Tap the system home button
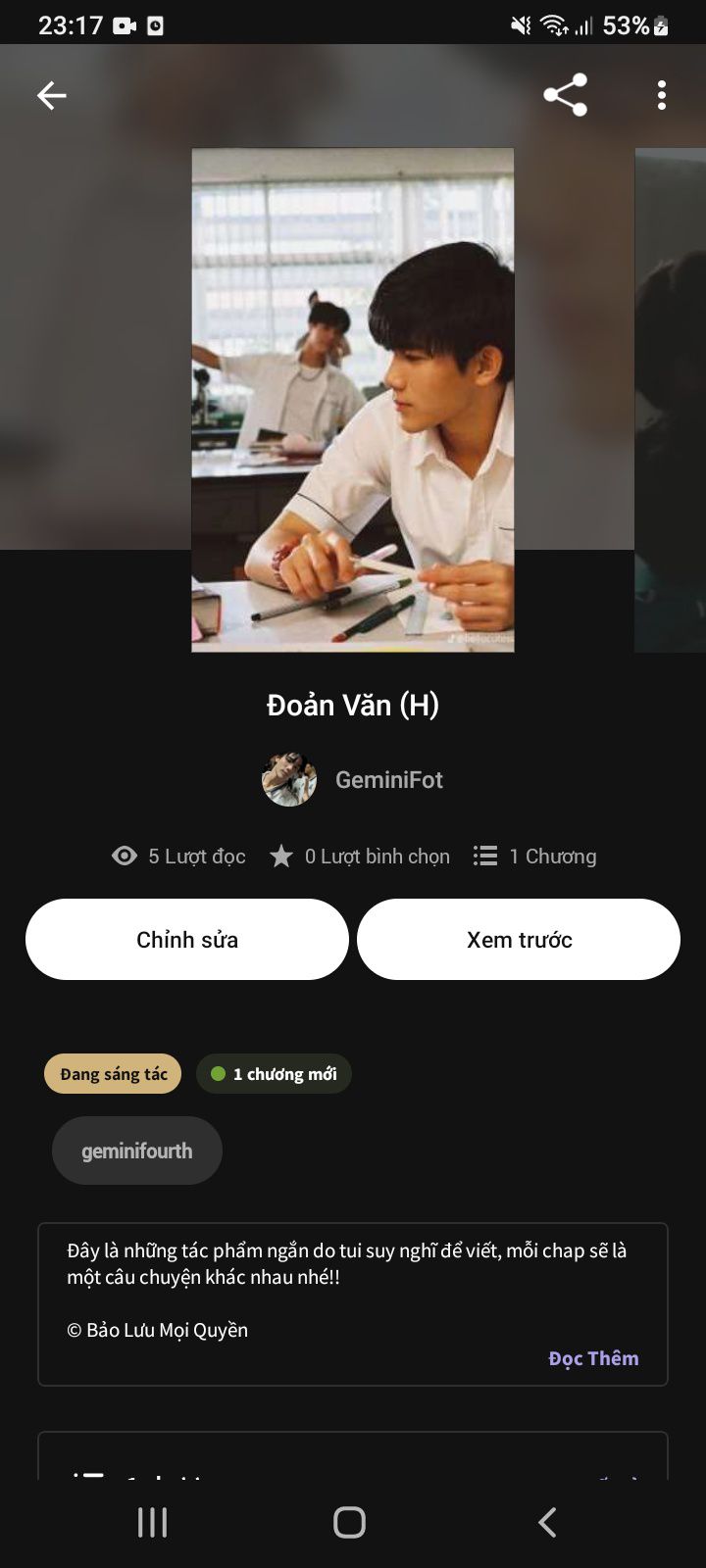The image size is (706, 1568). [350, 1522]
